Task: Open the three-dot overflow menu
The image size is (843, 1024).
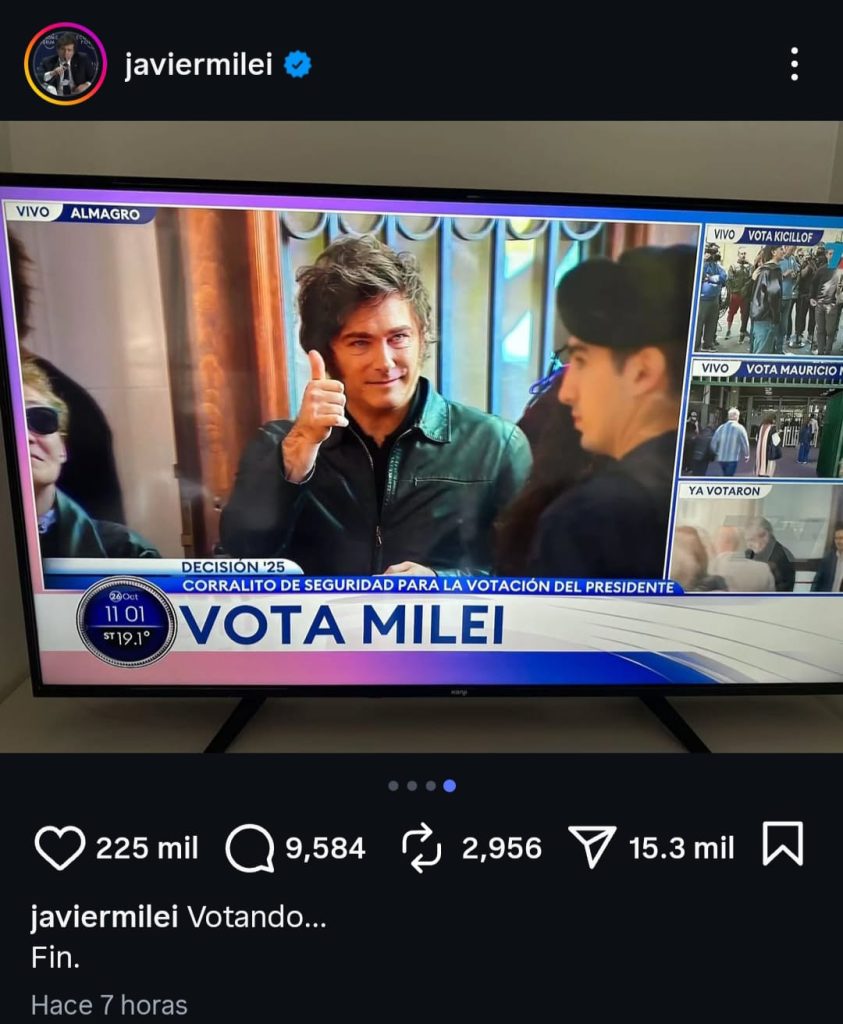Action: [x=794, y=64]
